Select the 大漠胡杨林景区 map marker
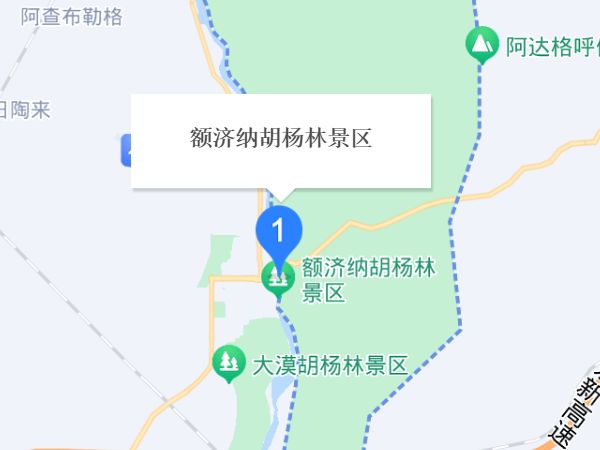 tap(230, 363)
